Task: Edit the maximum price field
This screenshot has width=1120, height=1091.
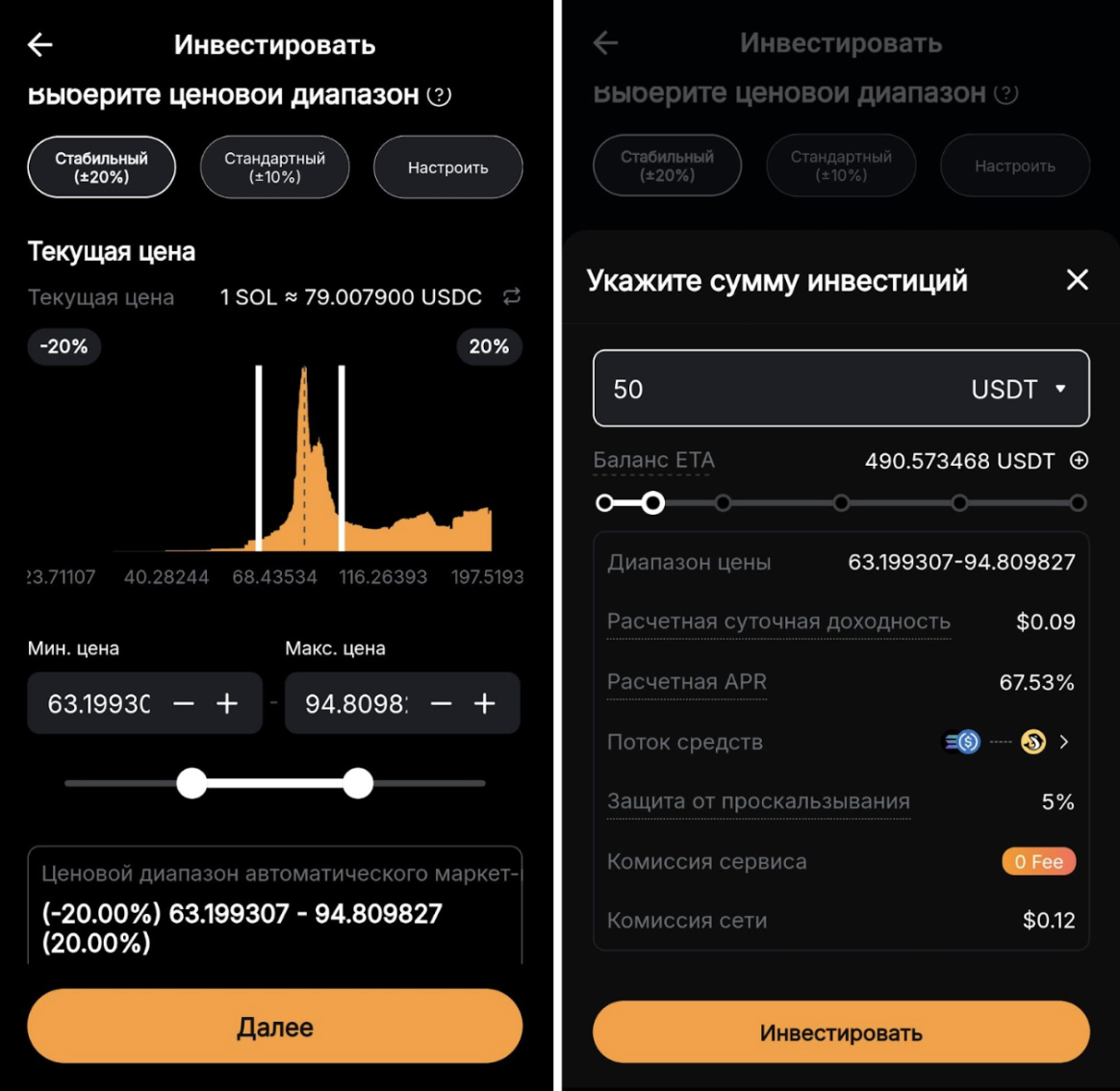Action: click(356, 704)
